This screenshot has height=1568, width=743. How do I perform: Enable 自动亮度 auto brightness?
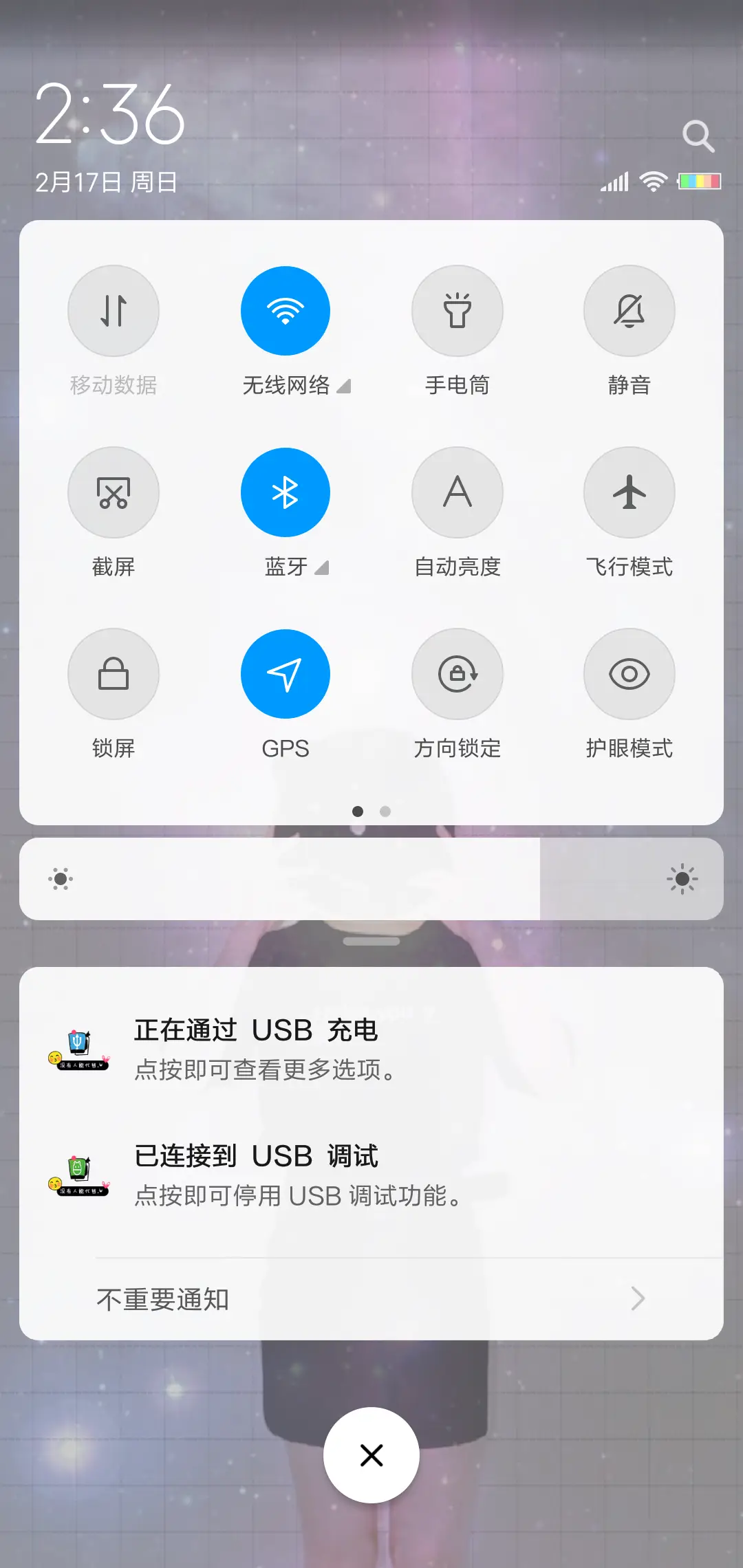pos(457,492)
